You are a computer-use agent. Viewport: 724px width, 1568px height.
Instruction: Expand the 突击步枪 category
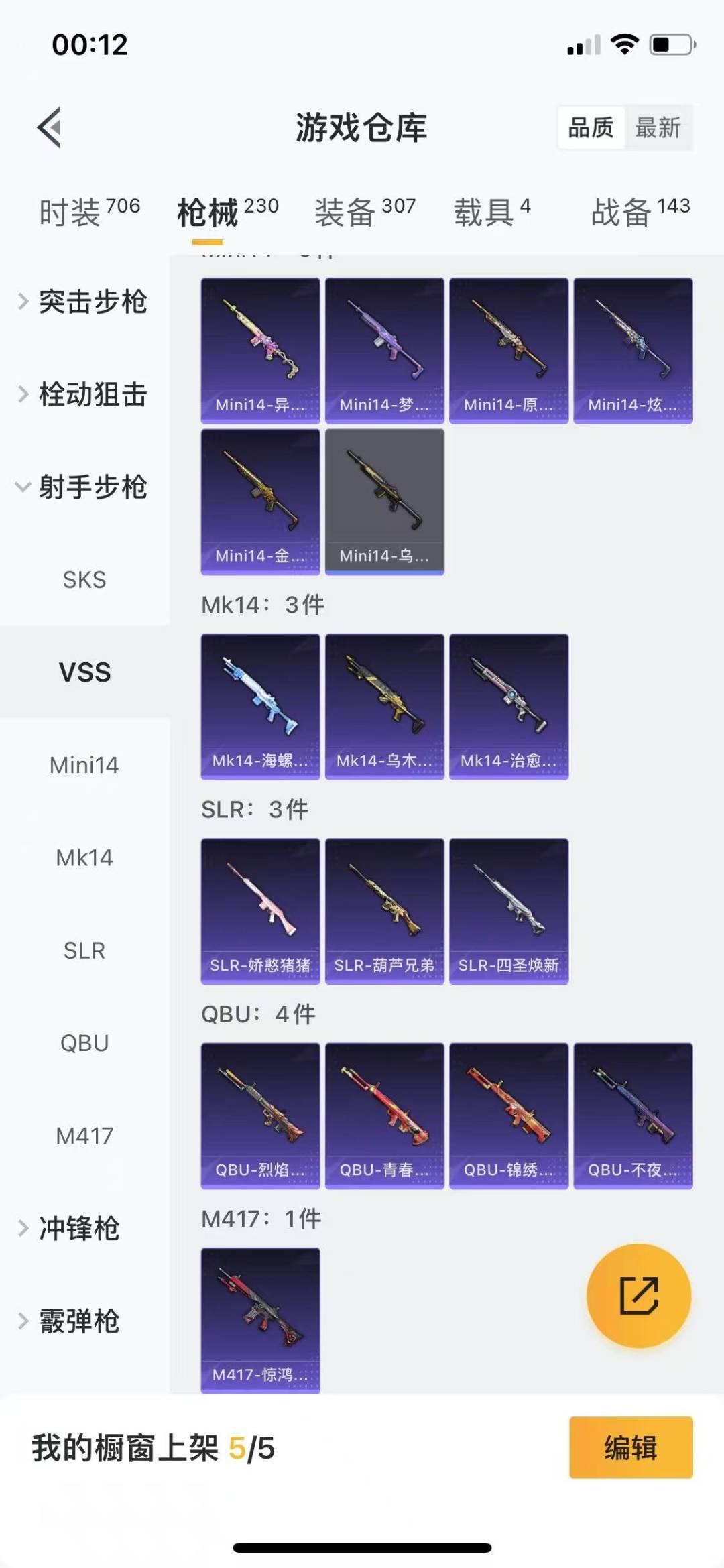pyautogui.click(x=84, y=302)
